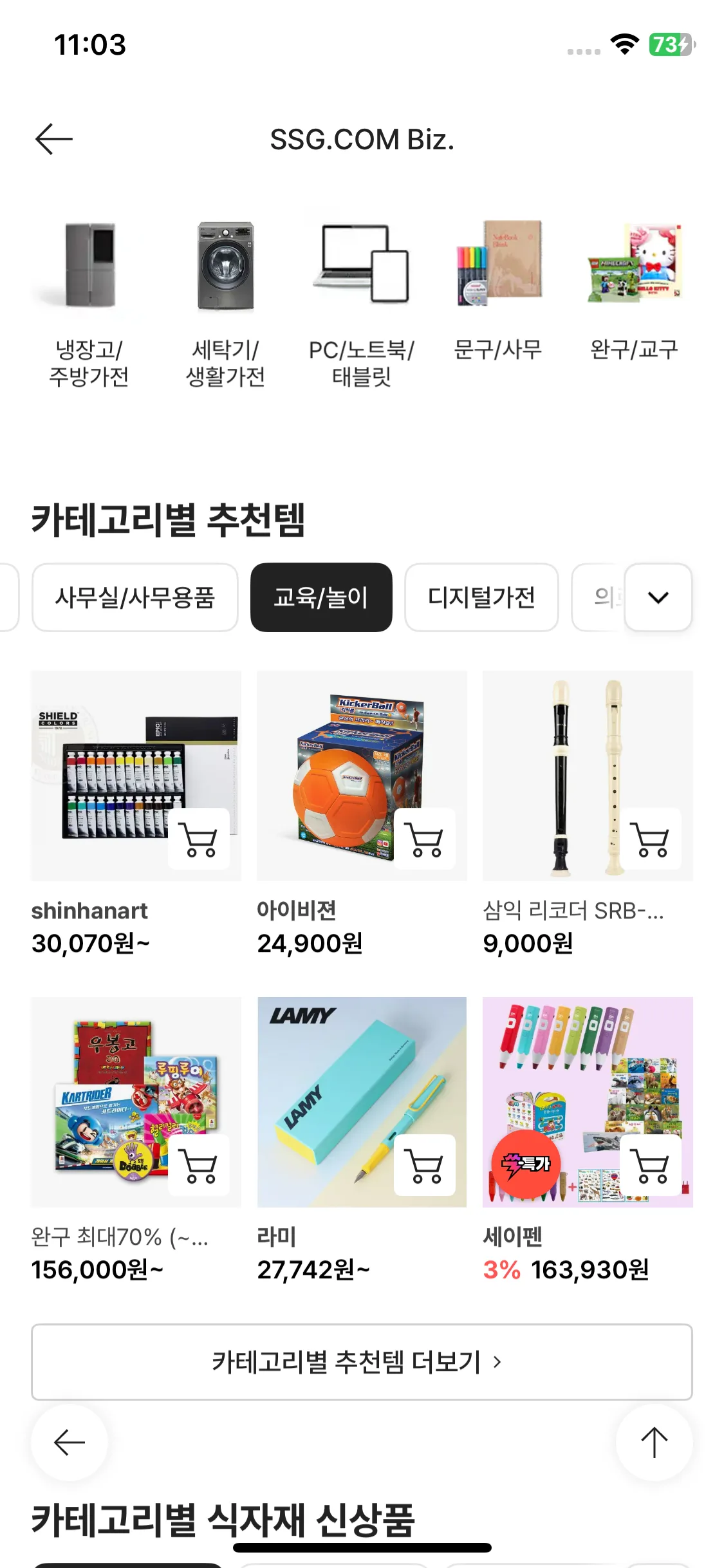Image resolution: width=724 pixels, height=1568 pixels.
Task: Select the 디지털가전 filter chip
Action: 481,597
